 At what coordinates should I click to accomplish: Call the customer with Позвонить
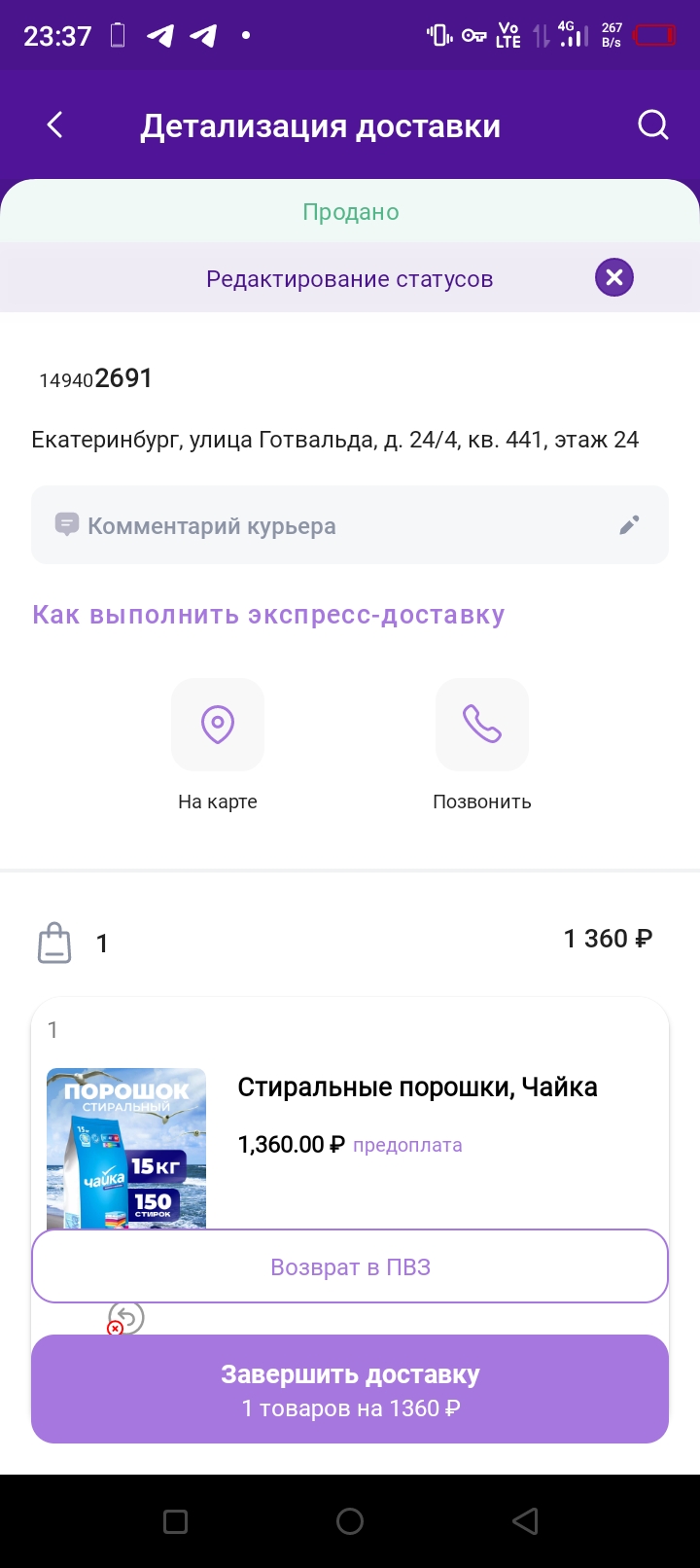coord(482,725)
